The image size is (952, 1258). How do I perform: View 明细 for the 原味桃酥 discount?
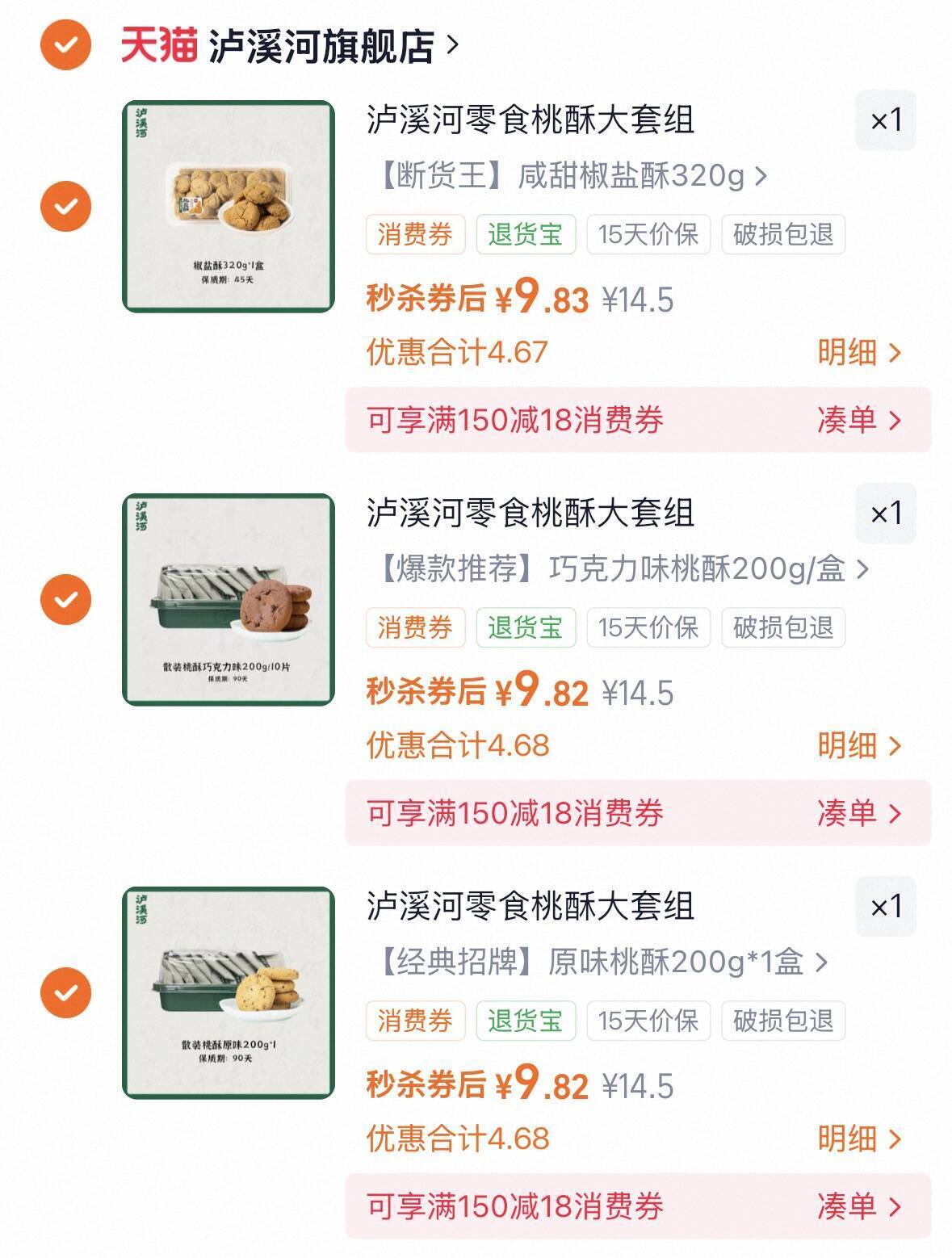click(x=858, y=1138)
